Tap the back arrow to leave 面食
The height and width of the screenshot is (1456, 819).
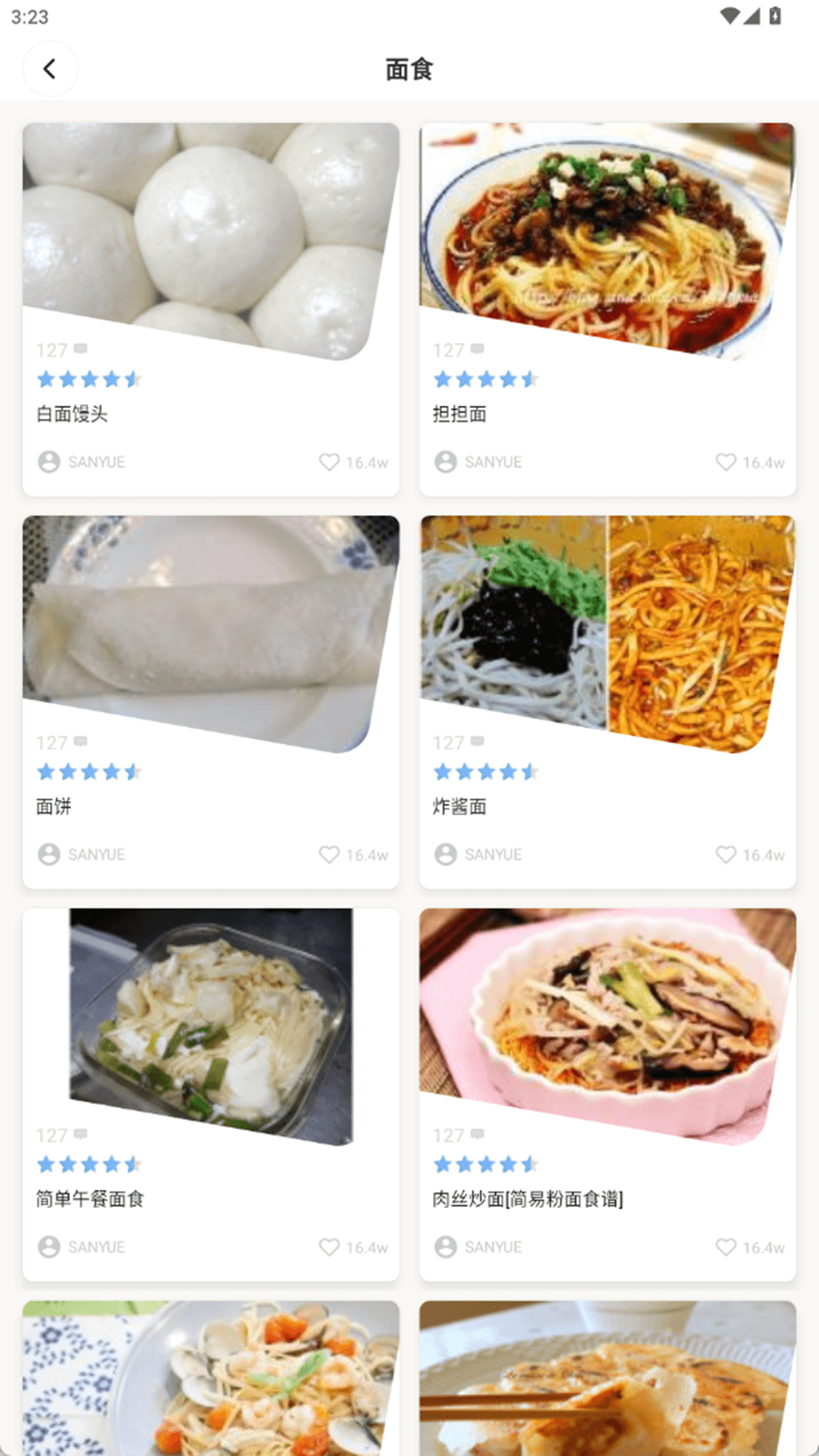coord(50,68)
